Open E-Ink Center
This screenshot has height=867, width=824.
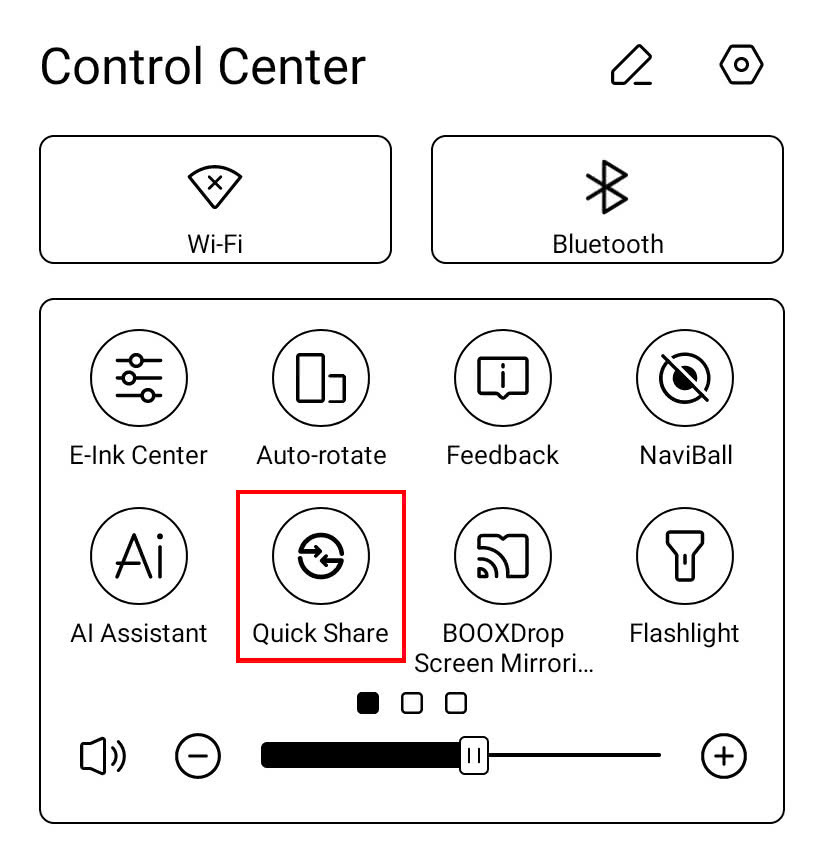coord(138,379)
